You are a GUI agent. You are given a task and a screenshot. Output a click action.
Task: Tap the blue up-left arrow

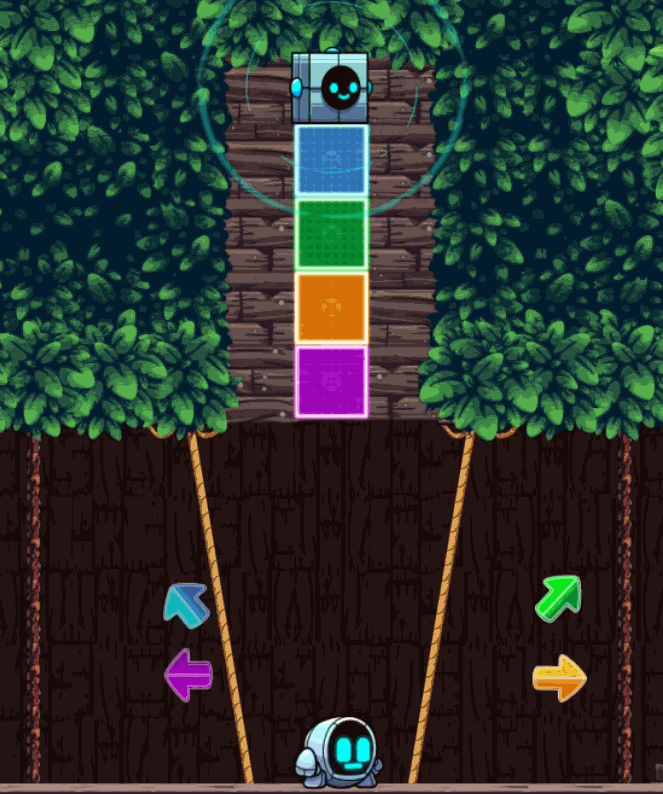click(186, 604)
